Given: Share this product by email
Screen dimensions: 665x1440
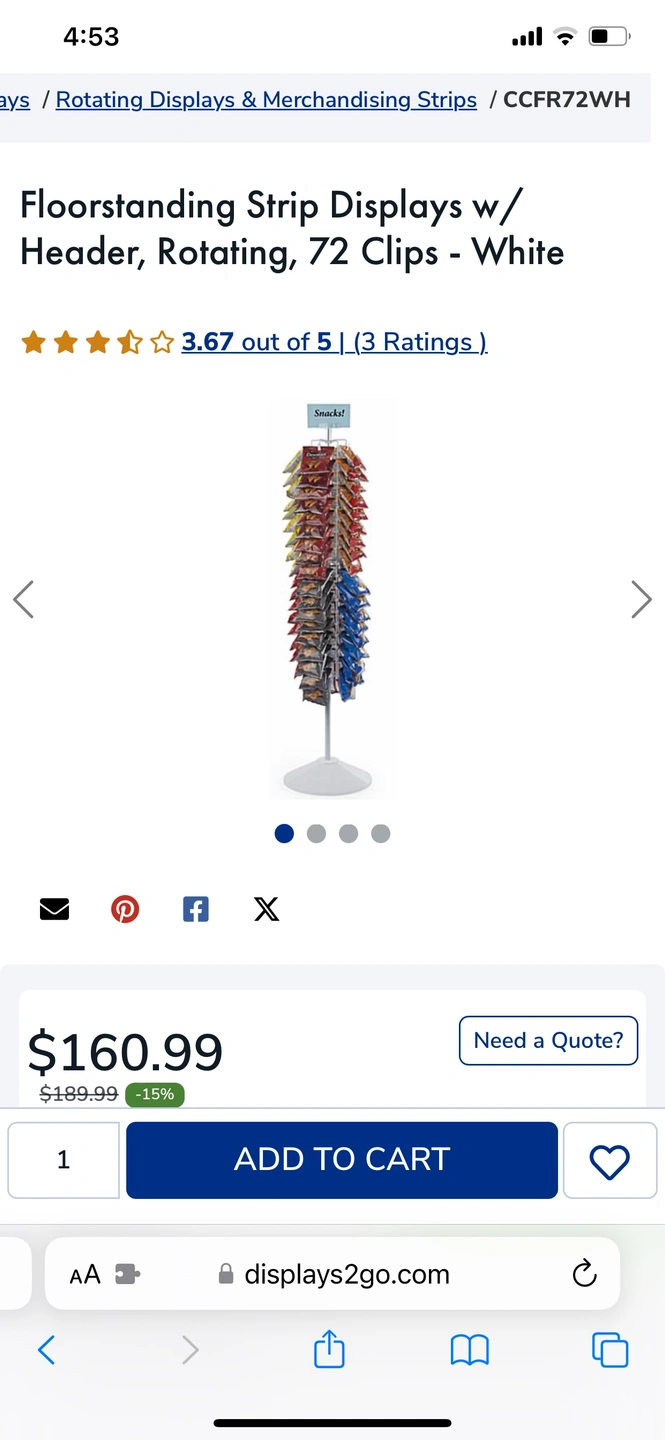Looking at the screenshot, I should [x=55, y=909].
